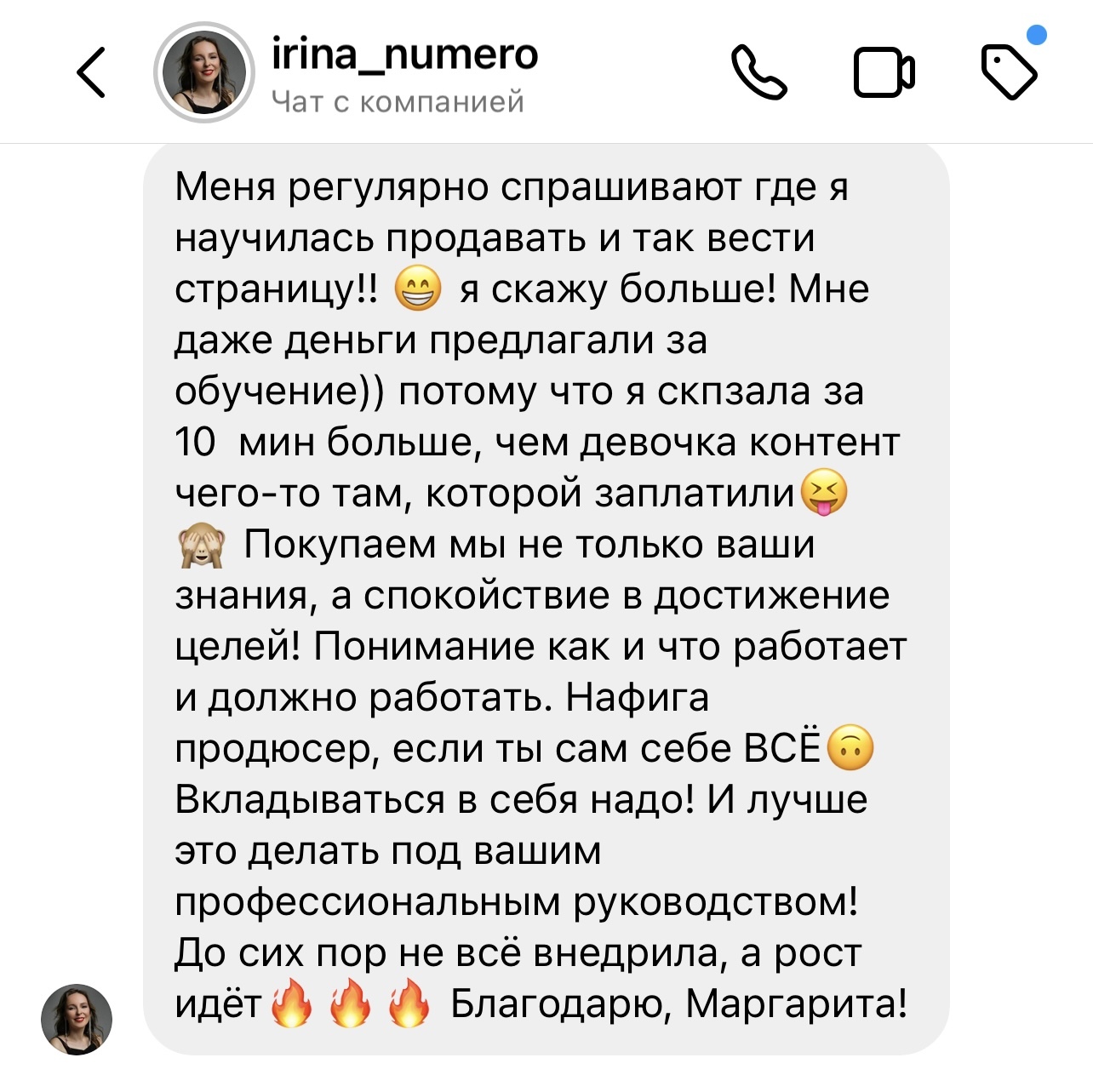Viewport: 1093px width, 1092px height.
Task: Open chat details via irina_numero username
Action: [404, 55]
